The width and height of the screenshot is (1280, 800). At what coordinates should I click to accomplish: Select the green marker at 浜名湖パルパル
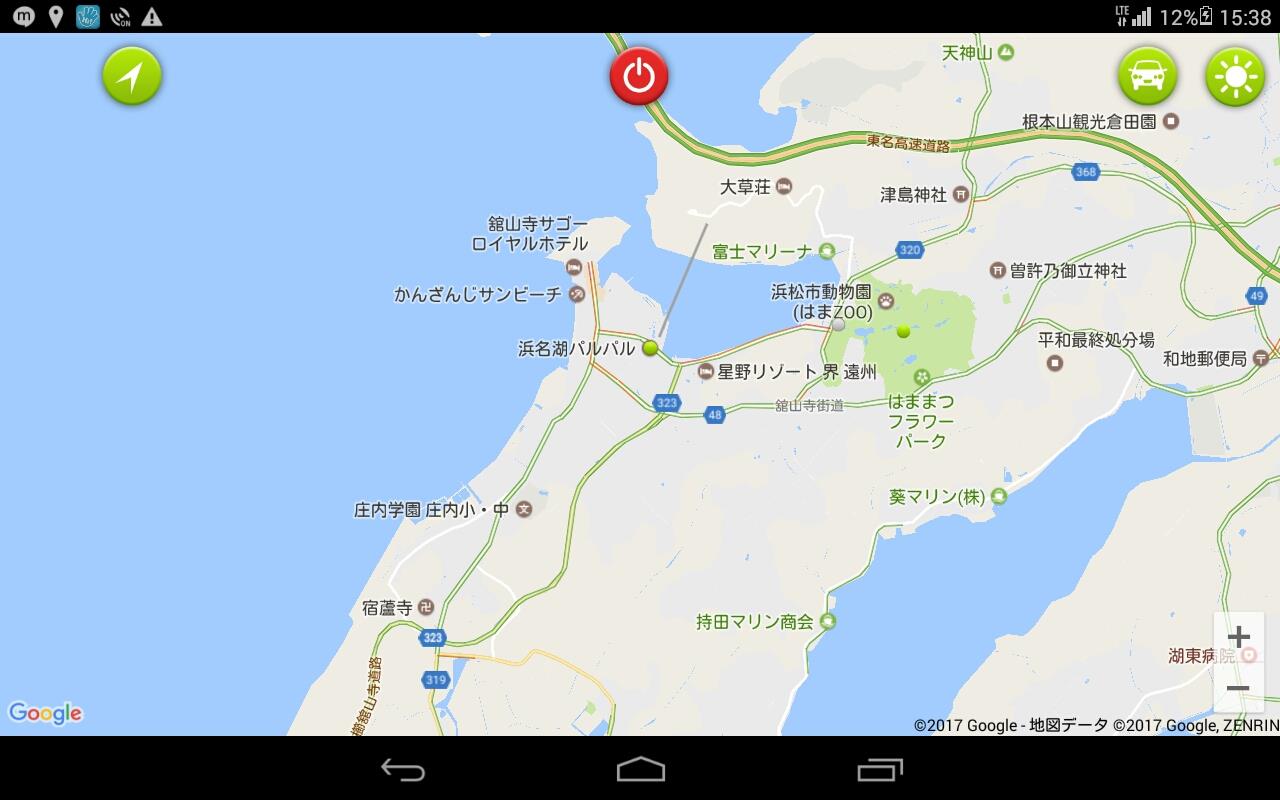650,348
